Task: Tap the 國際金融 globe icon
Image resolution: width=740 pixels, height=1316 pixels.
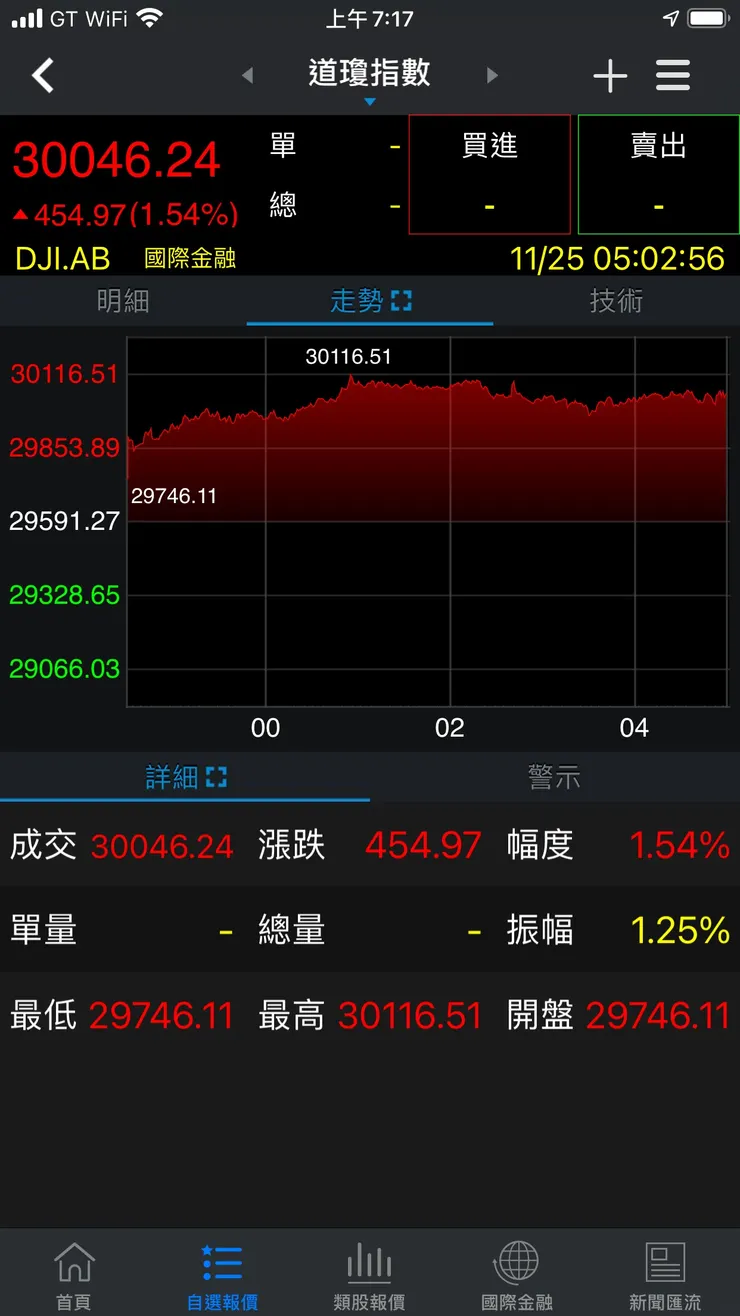Action: pos(516,1270)
